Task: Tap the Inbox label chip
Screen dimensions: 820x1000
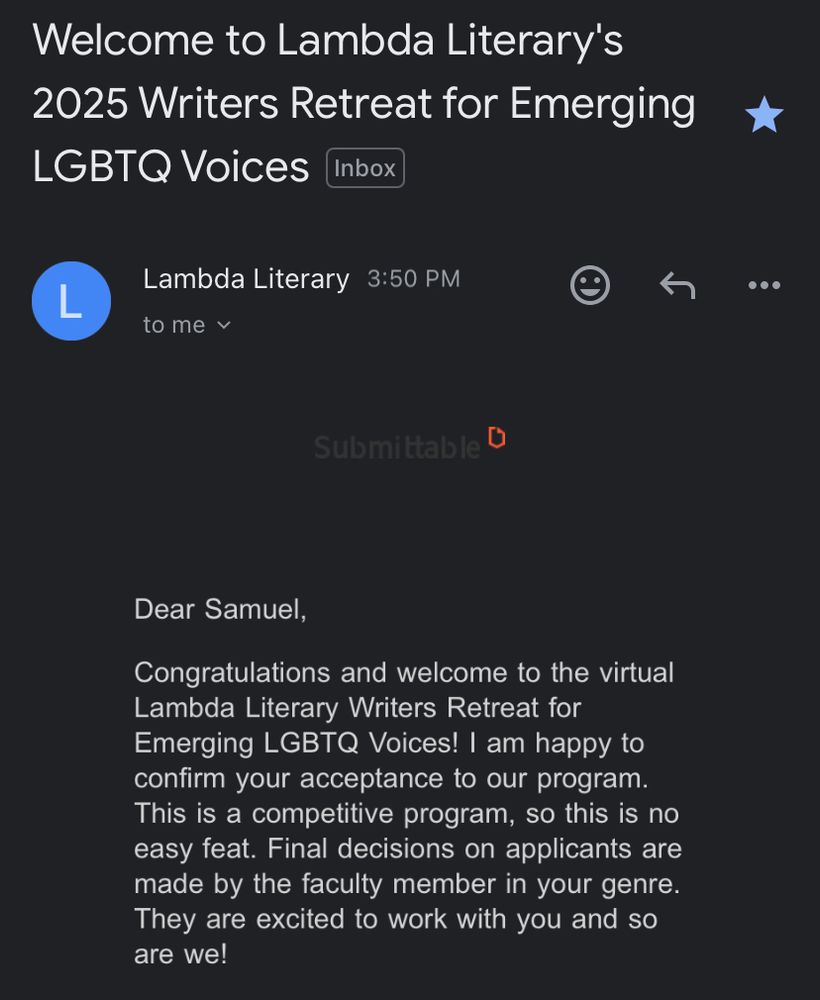Action: pyautogui.click(x=365, y=168)
